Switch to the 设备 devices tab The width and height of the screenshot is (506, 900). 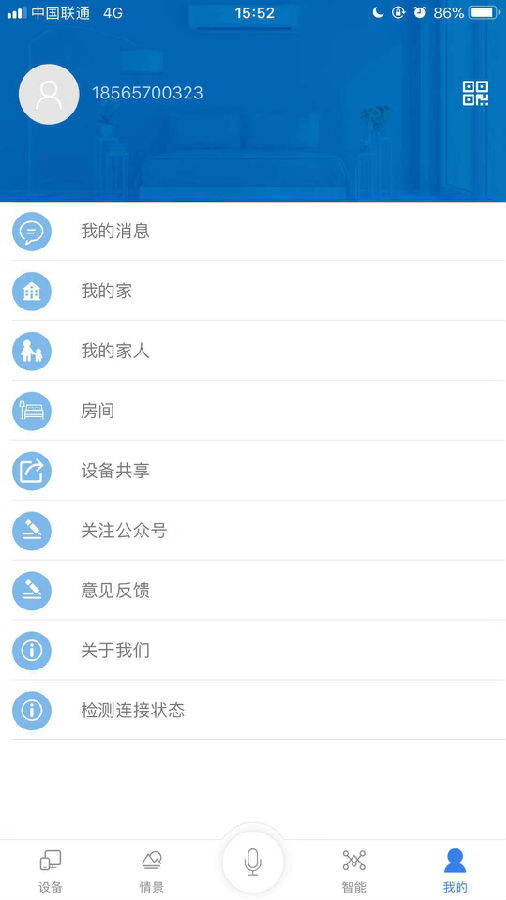pos(50,871)
